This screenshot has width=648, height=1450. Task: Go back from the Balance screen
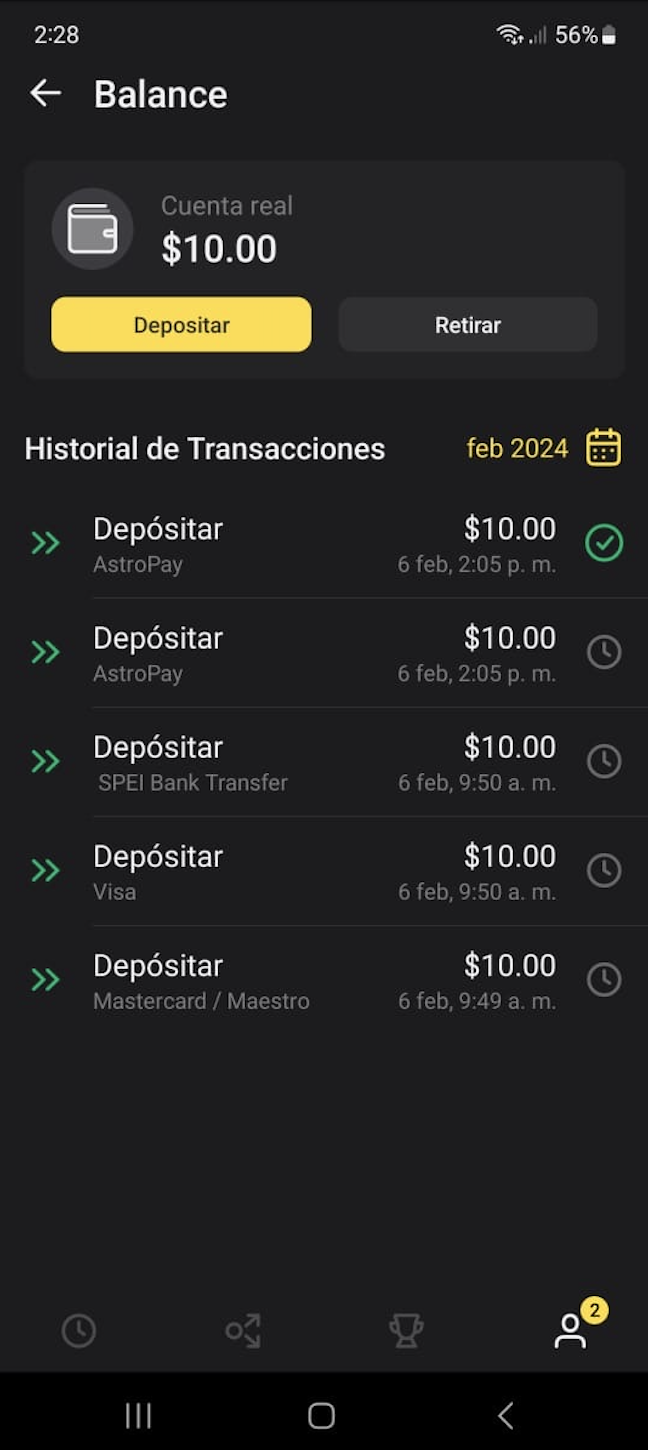(46, 94)
